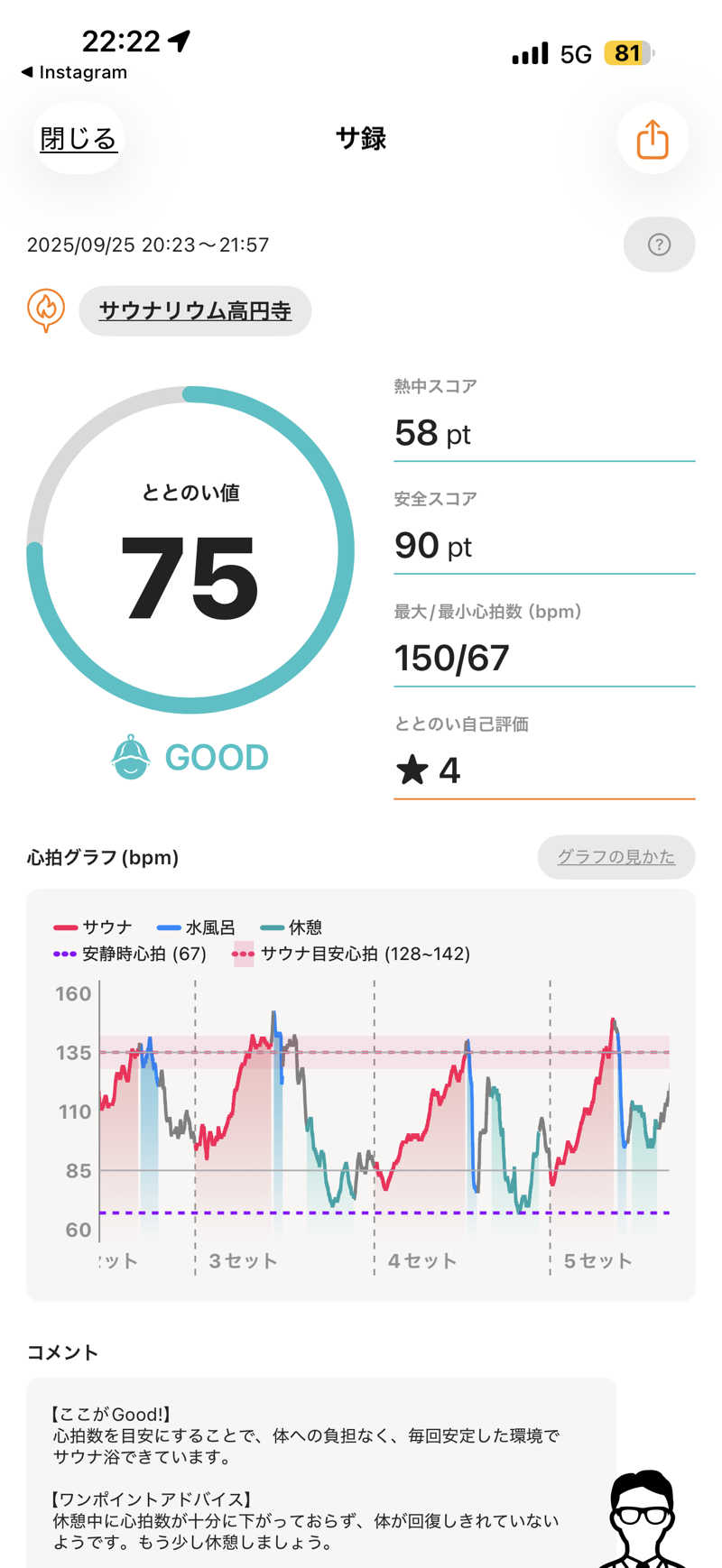Share this sauna record
722x1568 pixels.
click(x=653, y=139)
